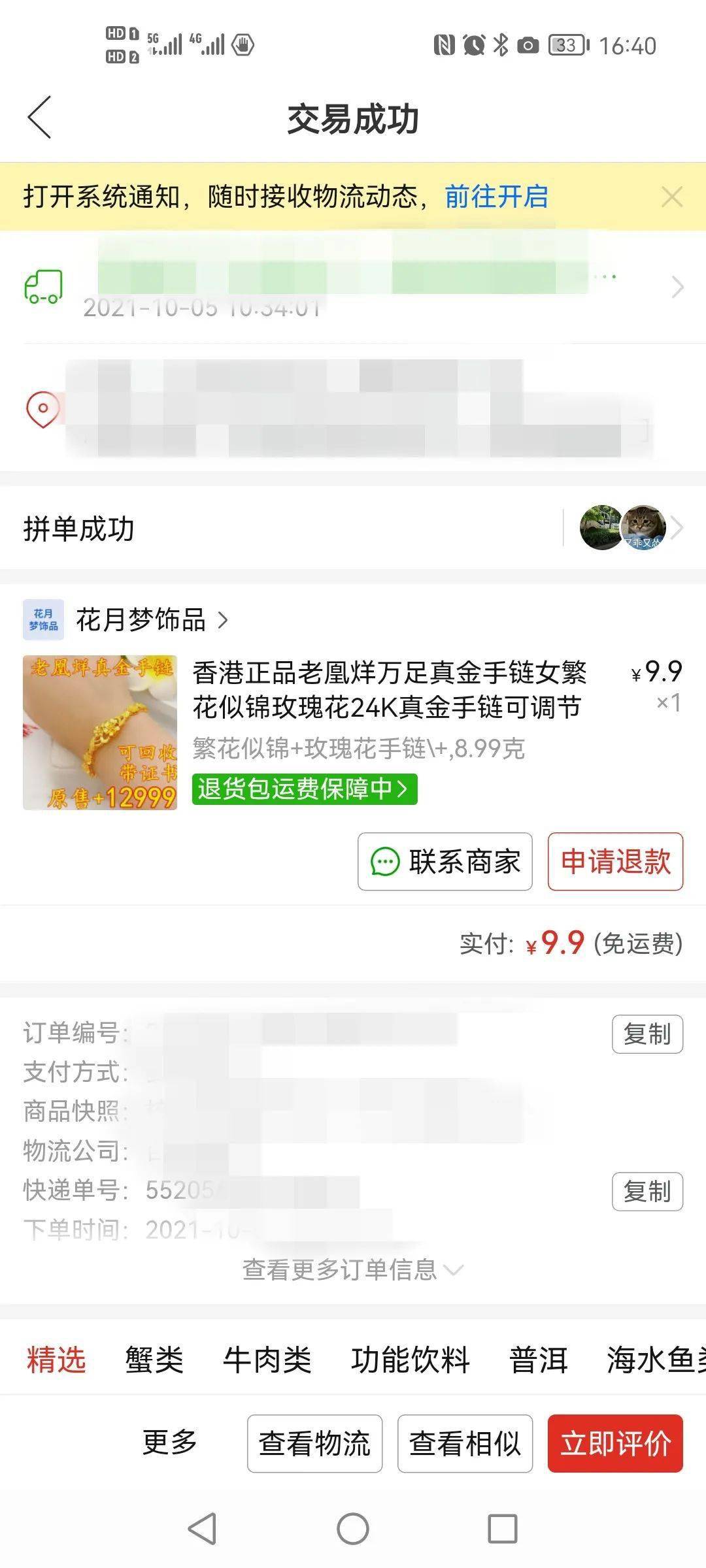Switch to the 蟹类 tab
The width and height of the screenshot is (706, 1568).
pos(154,1360)
